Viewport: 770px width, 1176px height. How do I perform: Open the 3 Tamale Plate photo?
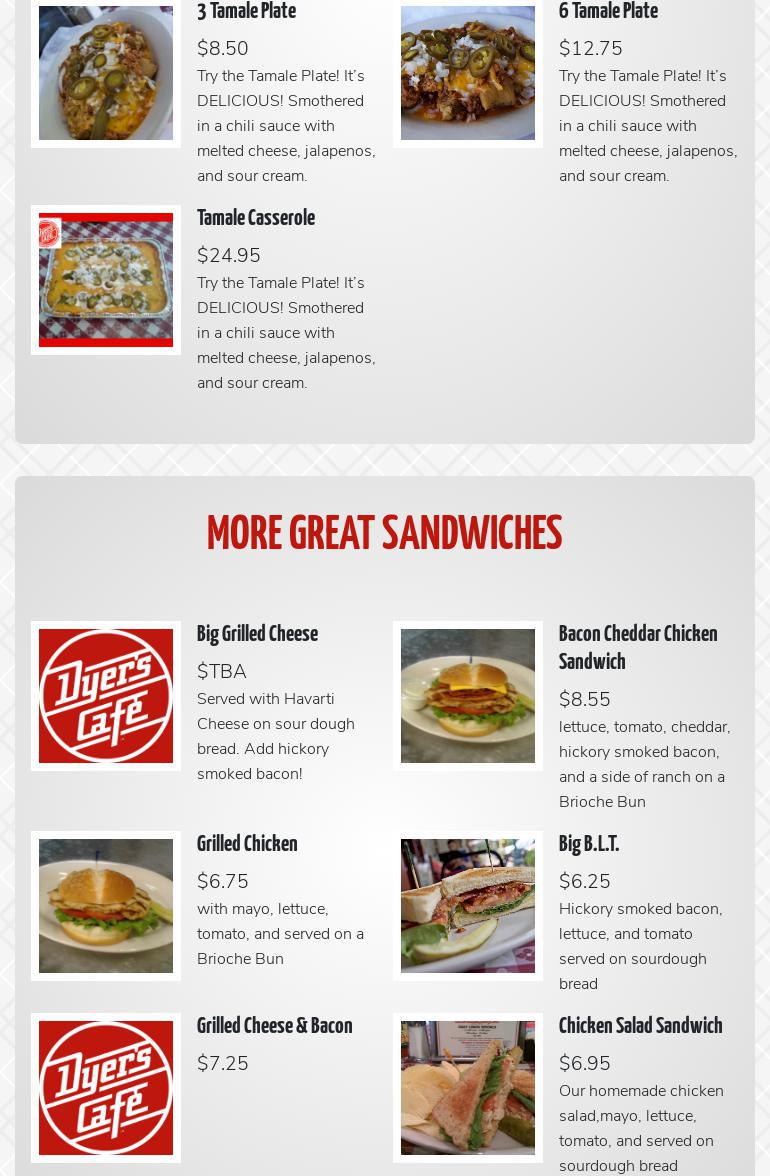pos(106,73)
